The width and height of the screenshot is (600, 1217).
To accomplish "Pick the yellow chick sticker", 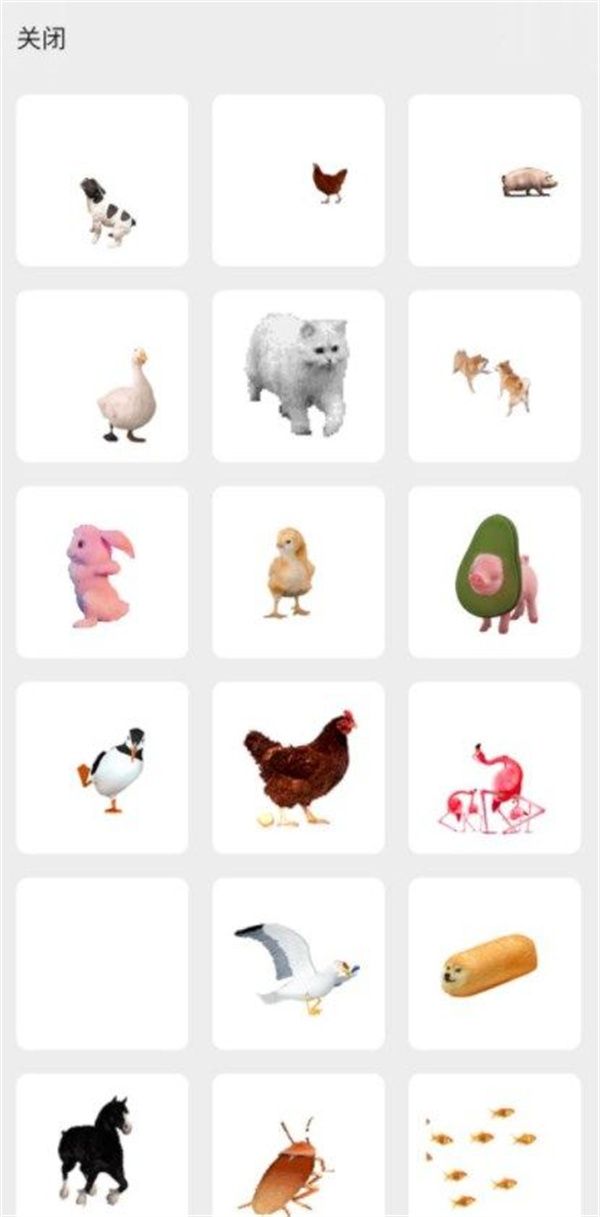I will tap(298, 573).
